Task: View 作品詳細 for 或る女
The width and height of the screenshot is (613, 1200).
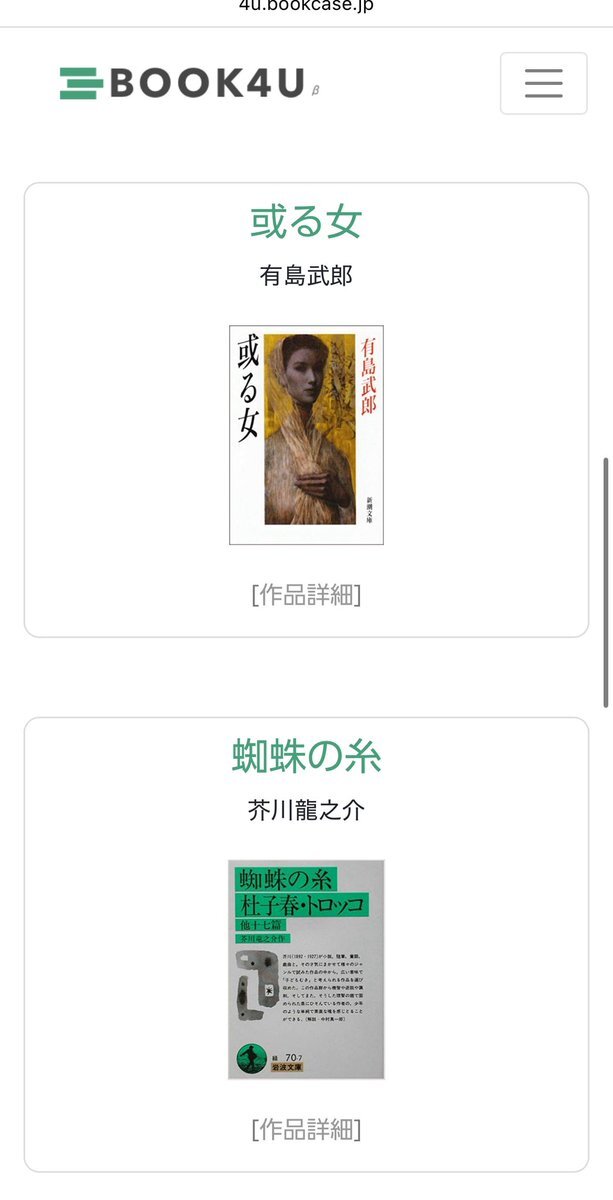Action: pyautogui.click(x=306, y=595)
